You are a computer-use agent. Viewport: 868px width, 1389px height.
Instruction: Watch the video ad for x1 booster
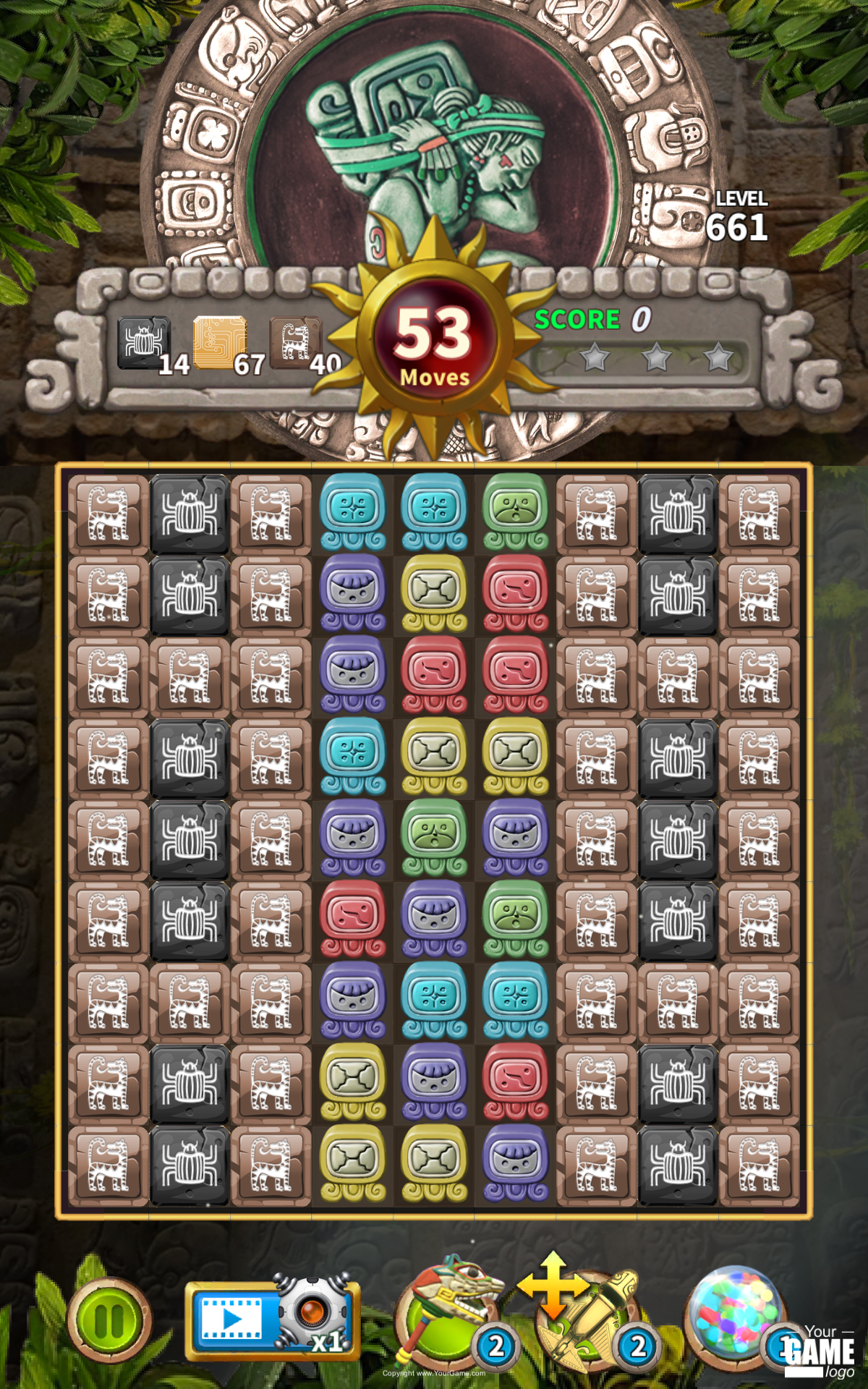[272, 1319]
